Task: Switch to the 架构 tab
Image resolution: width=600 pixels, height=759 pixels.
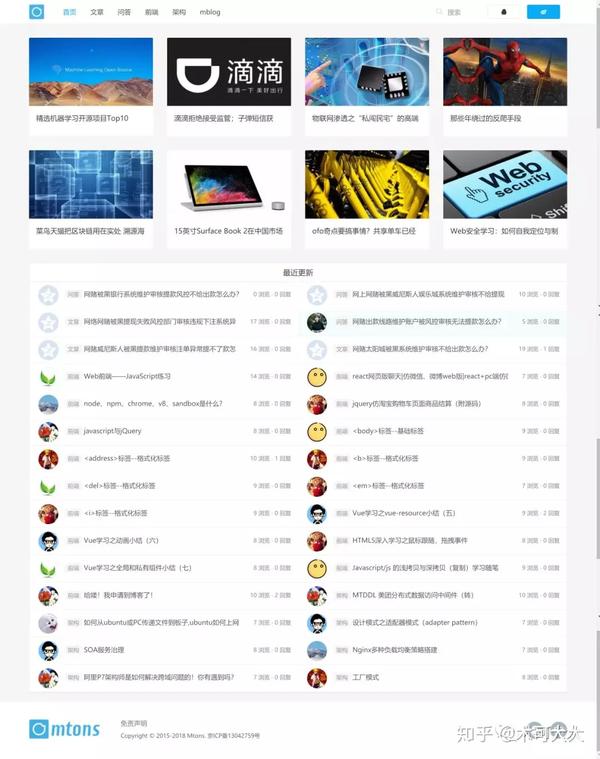Action: tap(179, 12)
